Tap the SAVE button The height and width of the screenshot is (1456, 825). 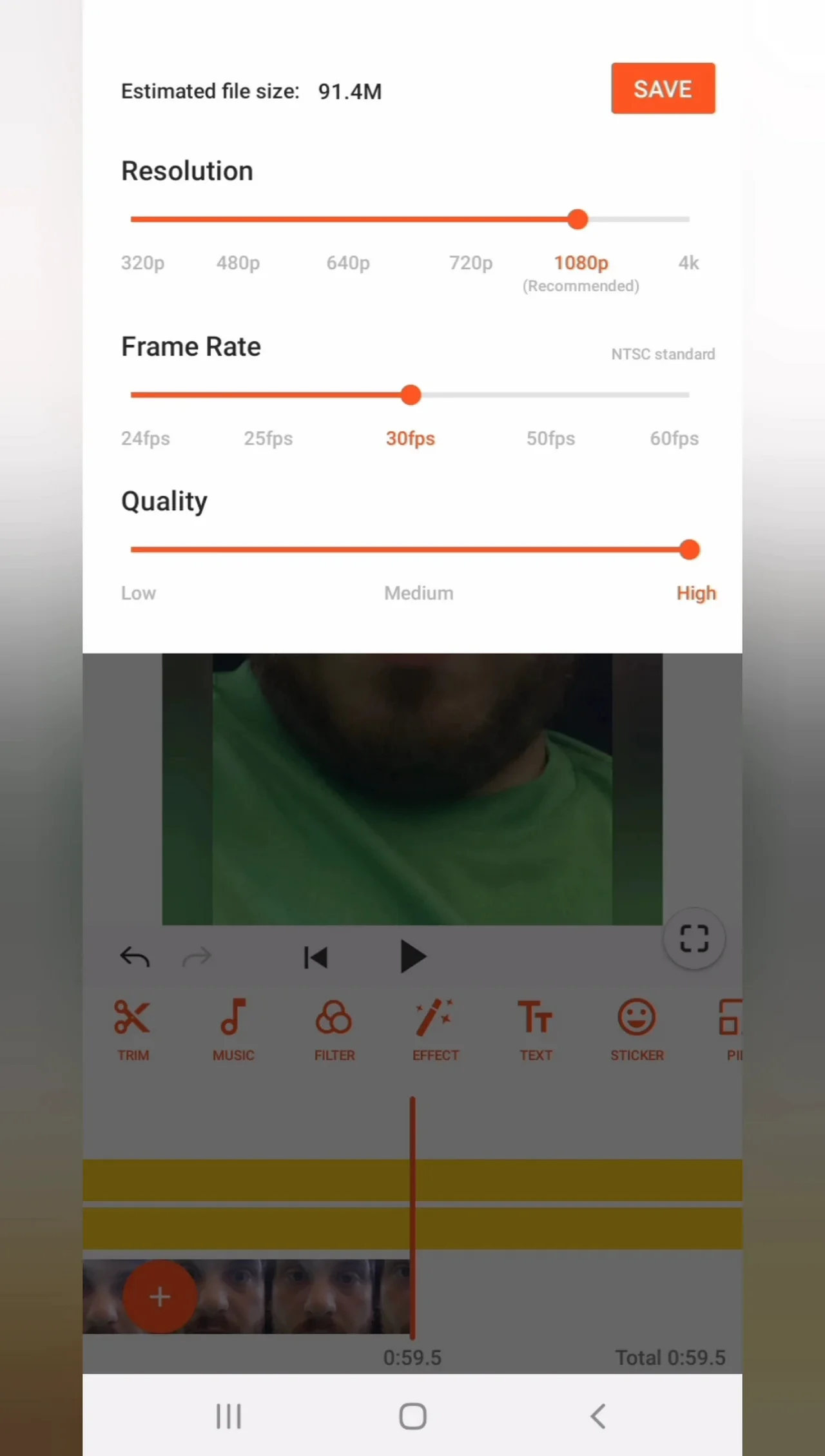pyautogui.click(x=663, y=88)
